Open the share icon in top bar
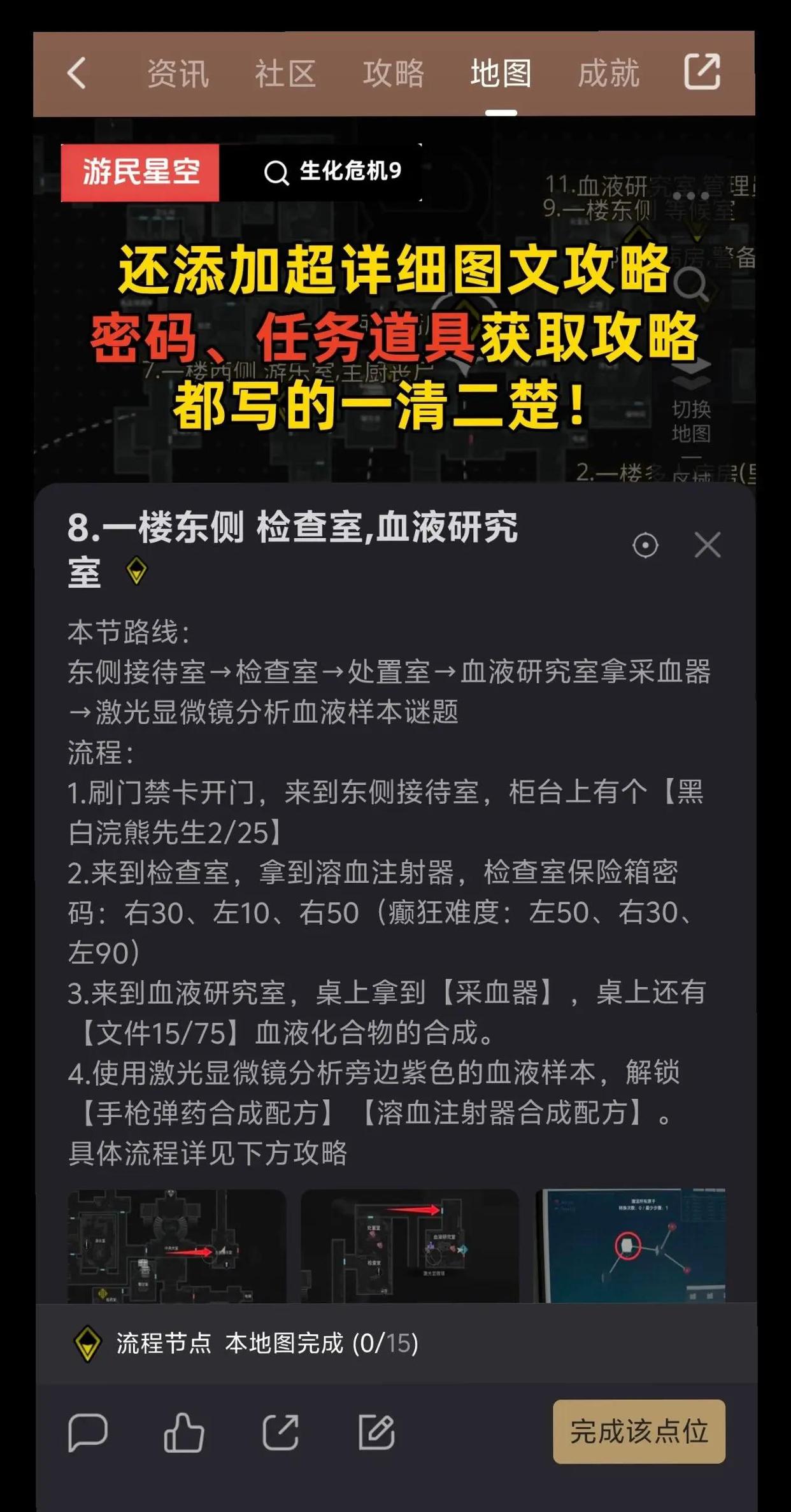This screenshot has width=791, height=1512. point(702,72)
